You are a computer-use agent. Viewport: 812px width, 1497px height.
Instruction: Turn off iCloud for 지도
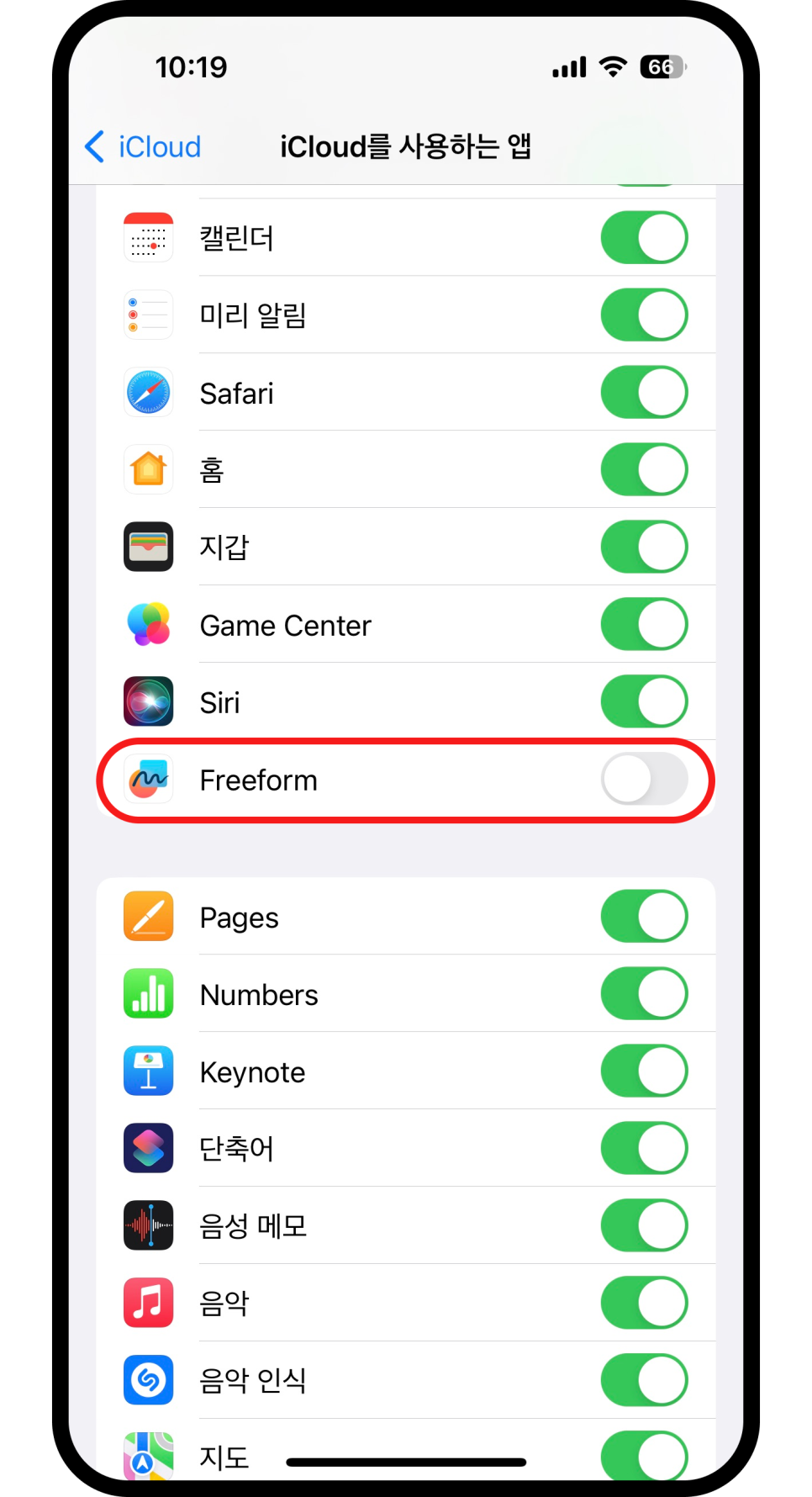click(645, 1456)
